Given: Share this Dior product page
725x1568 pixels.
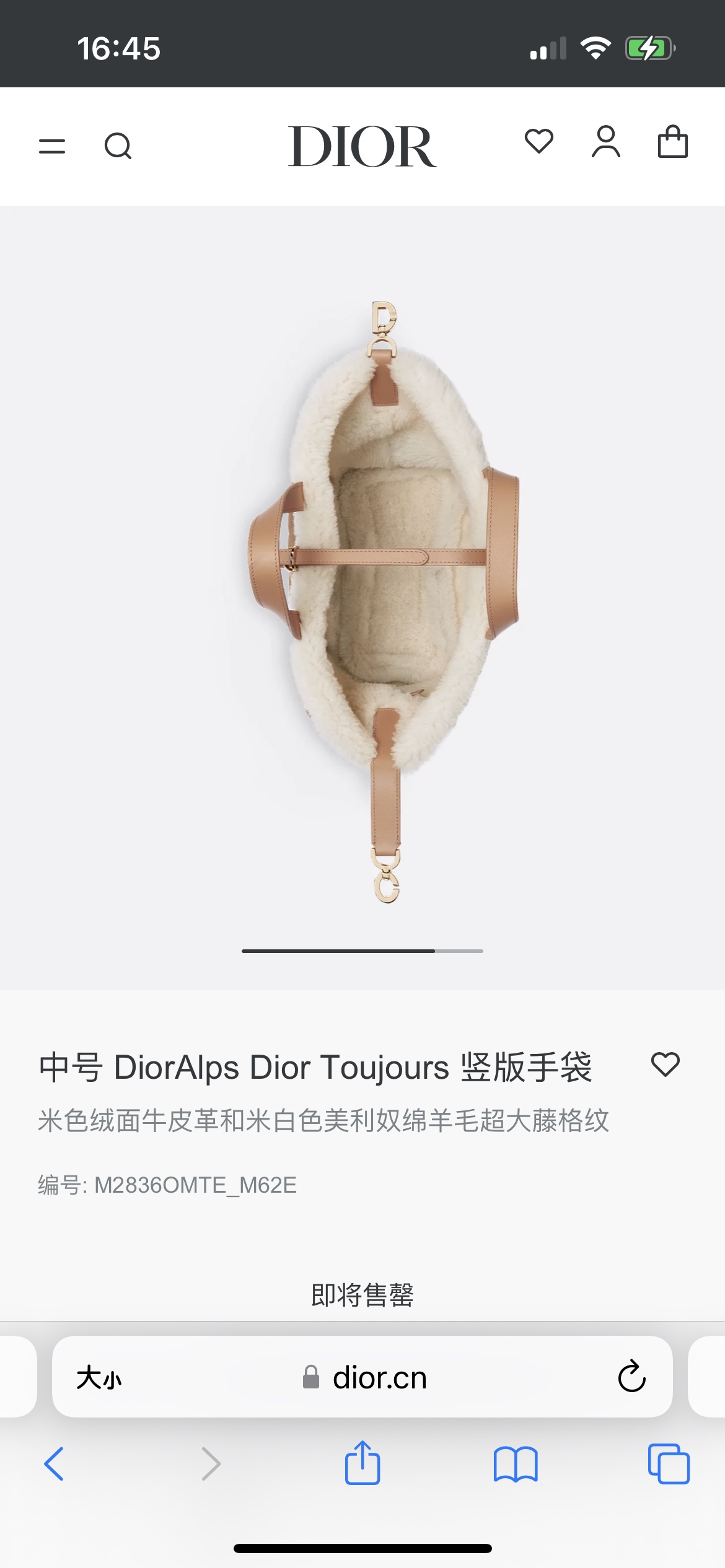Looking at the screenshot, I should [362, 1463].
